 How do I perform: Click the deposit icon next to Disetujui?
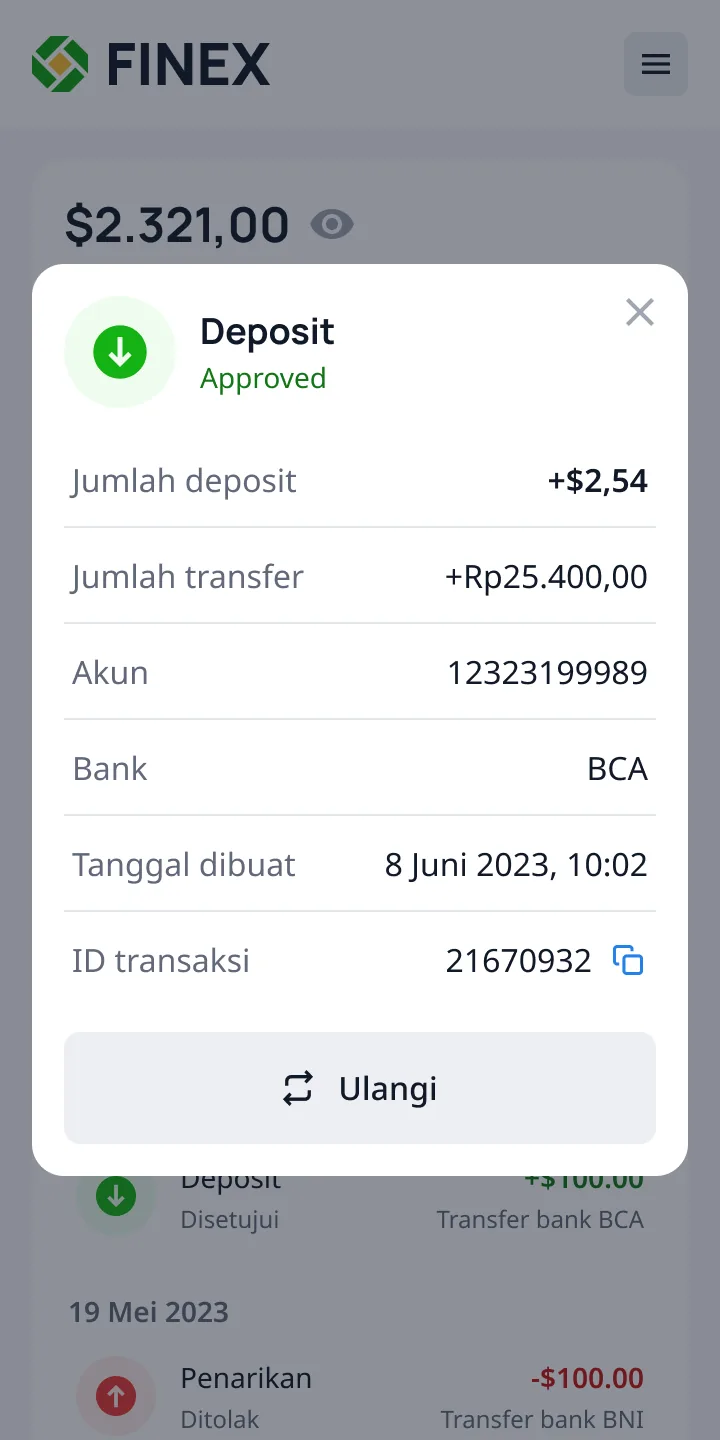116,1196
